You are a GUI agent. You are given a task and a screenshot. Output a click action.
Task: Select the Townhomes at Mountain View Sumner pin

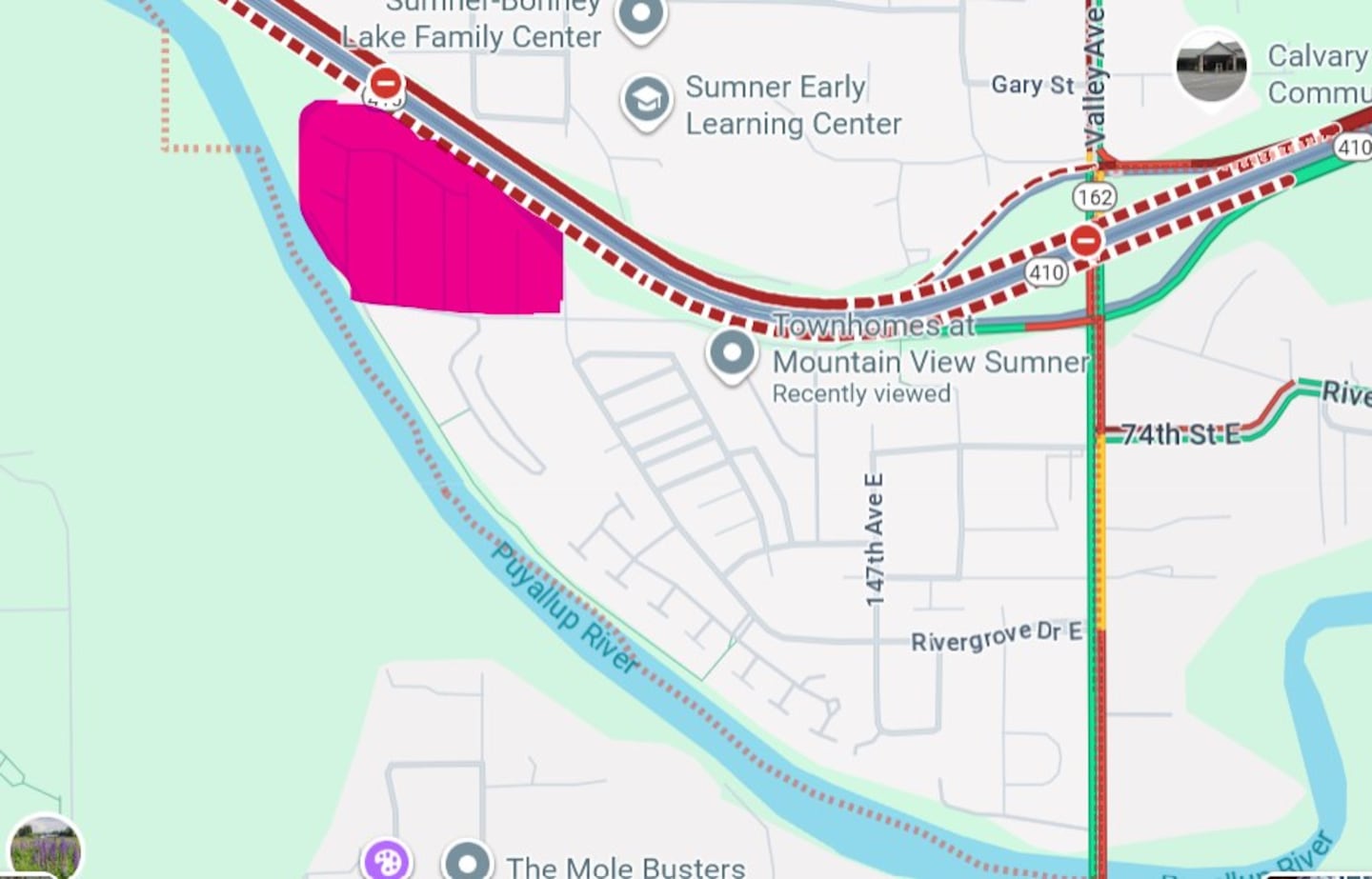732,353
